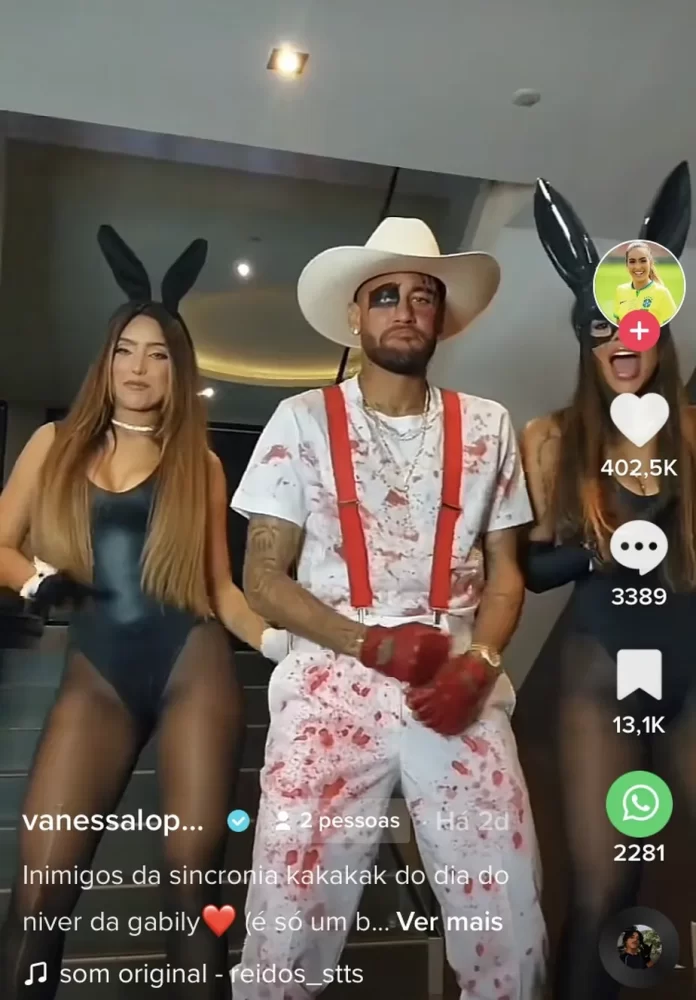
Task: Open the vanessalop... username profile
Action: coord(113,821)
